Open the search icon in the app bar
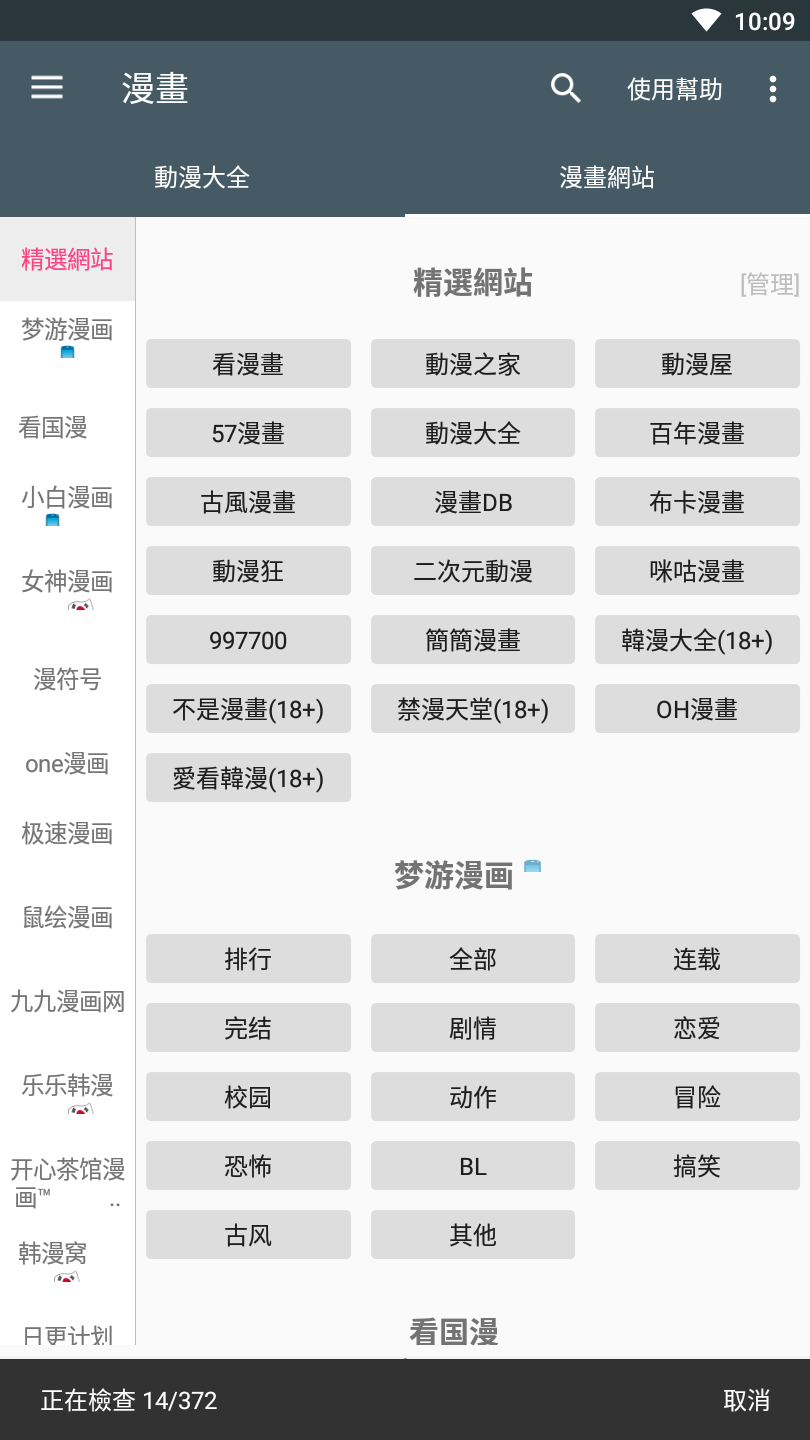Image resolution: width=810 pixels, height=1440 pixels. 566,89
